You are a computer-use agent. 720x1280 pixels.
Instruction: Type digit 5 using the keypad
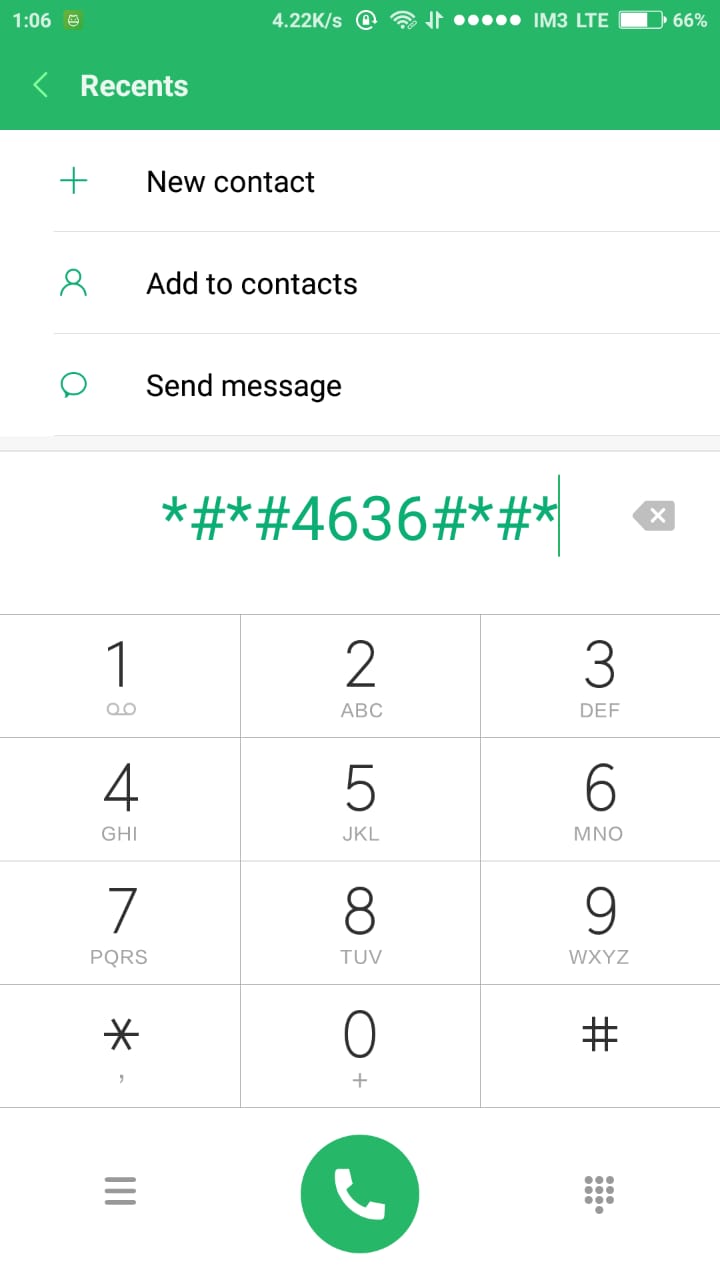coord(360,799)
